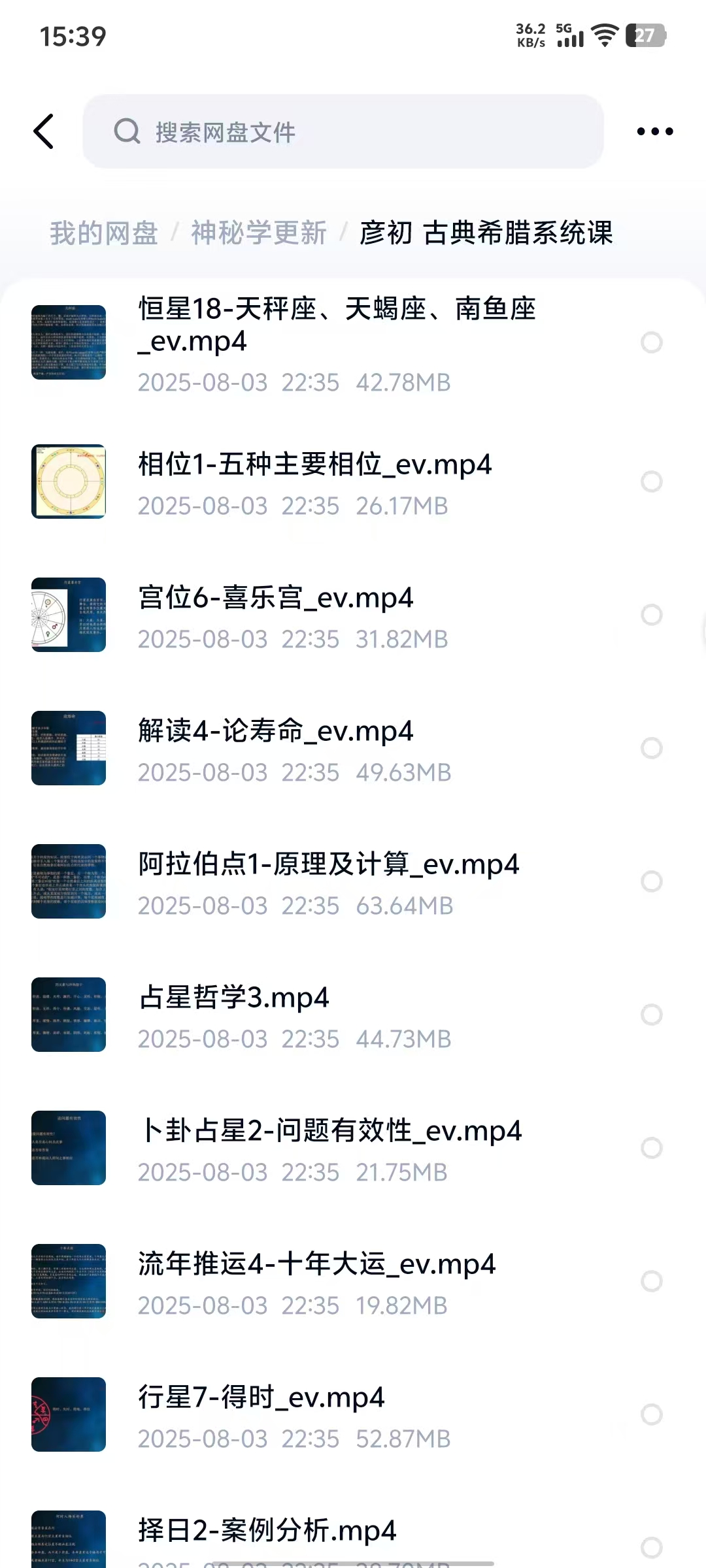706x1568 pixels.
Task: Open 行星7-得时_ev.mp4
Action: [261, 1398]
